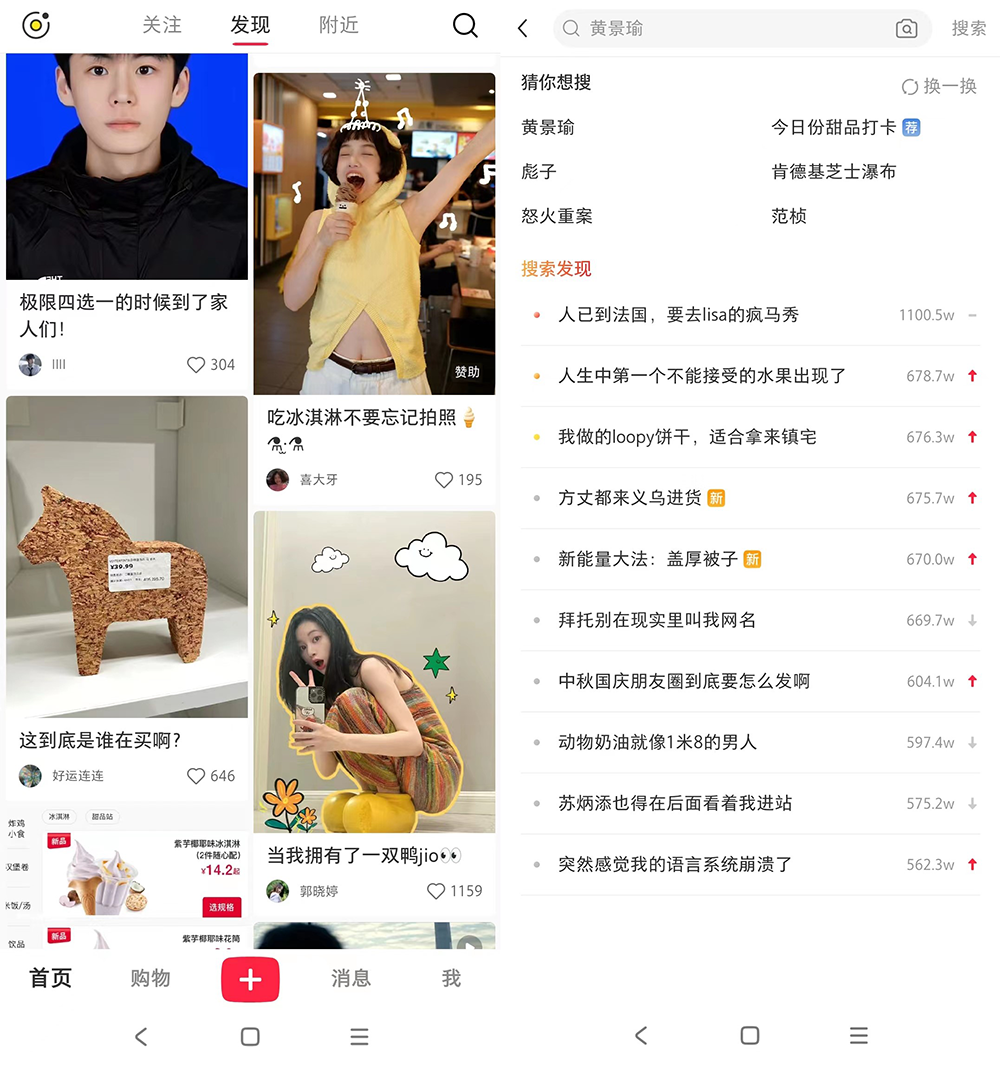
Task: Refresh suggestions with 换一换
Action: point(939,87)
